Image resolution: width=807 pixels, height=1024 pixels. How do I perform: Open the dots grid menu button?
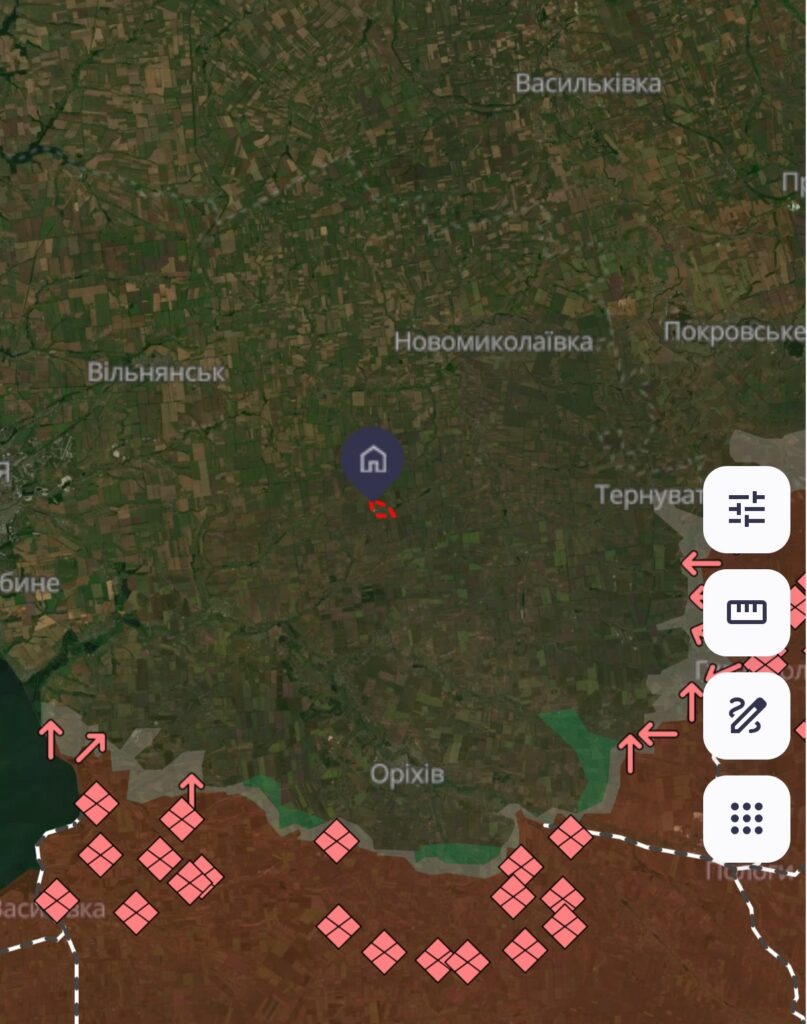click(746, 819)
